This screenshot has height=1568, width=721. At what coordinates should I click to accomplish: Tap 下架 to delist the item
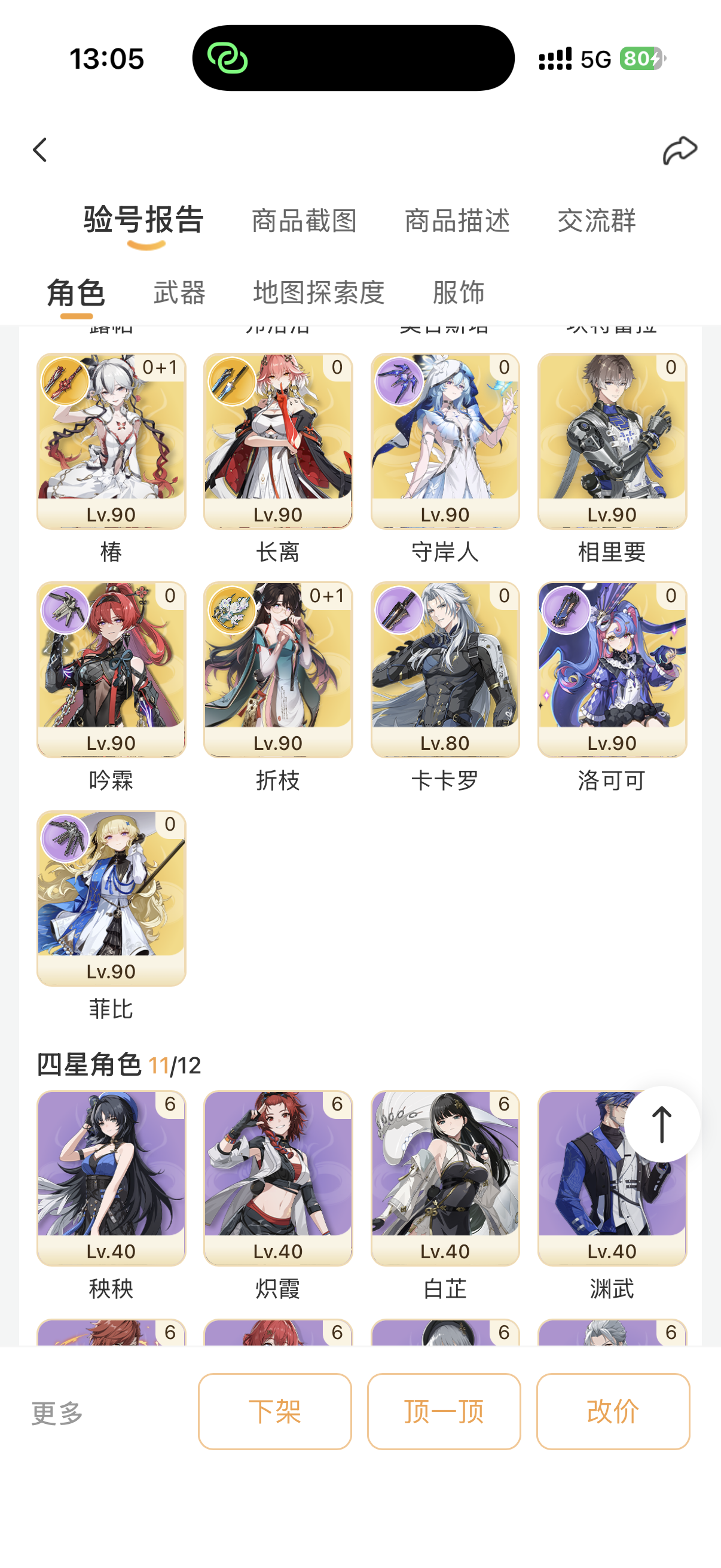tap(274, 1411)
